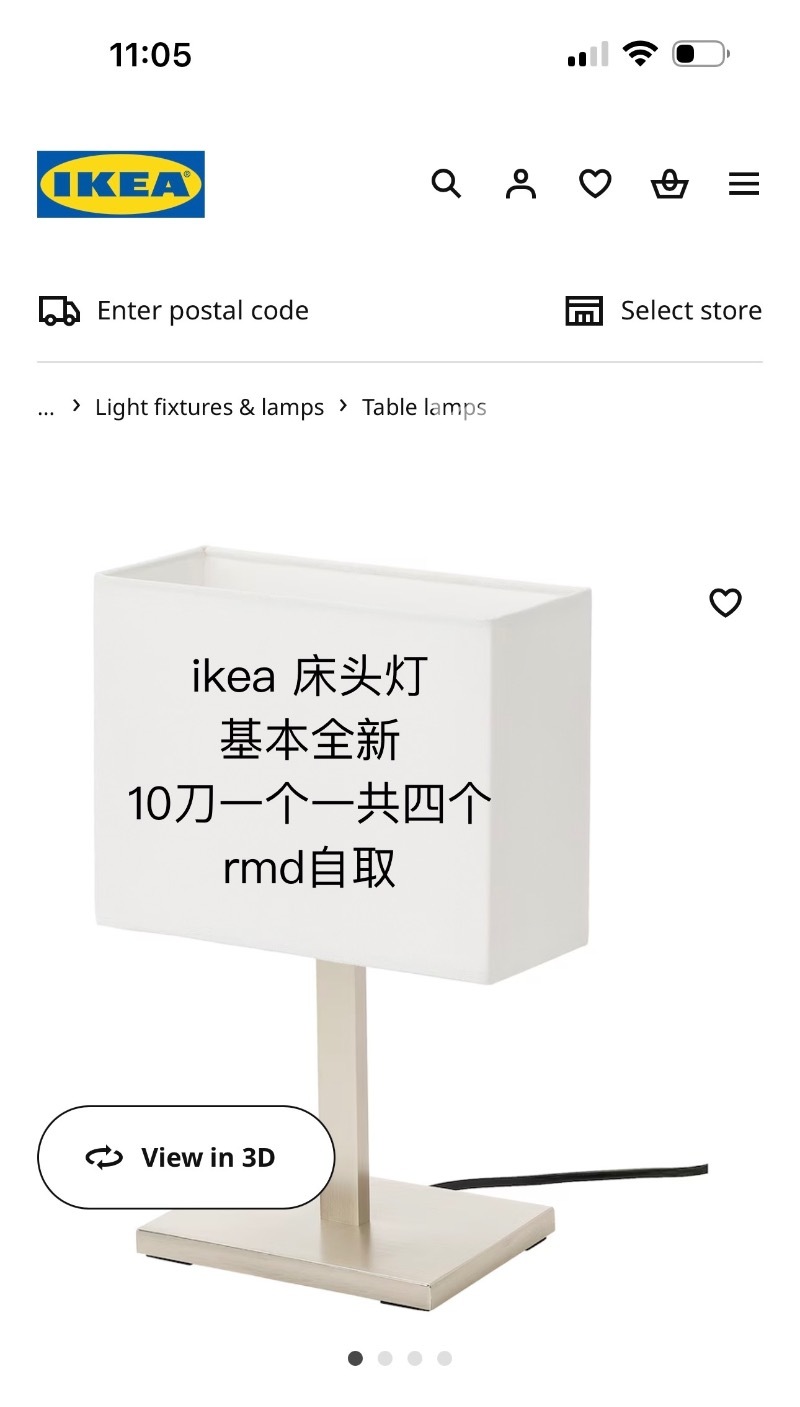Go to Light fixtures & lamps breadcrumb
The height and width of the screenshot is (1407, 800).
pos(209,408)
